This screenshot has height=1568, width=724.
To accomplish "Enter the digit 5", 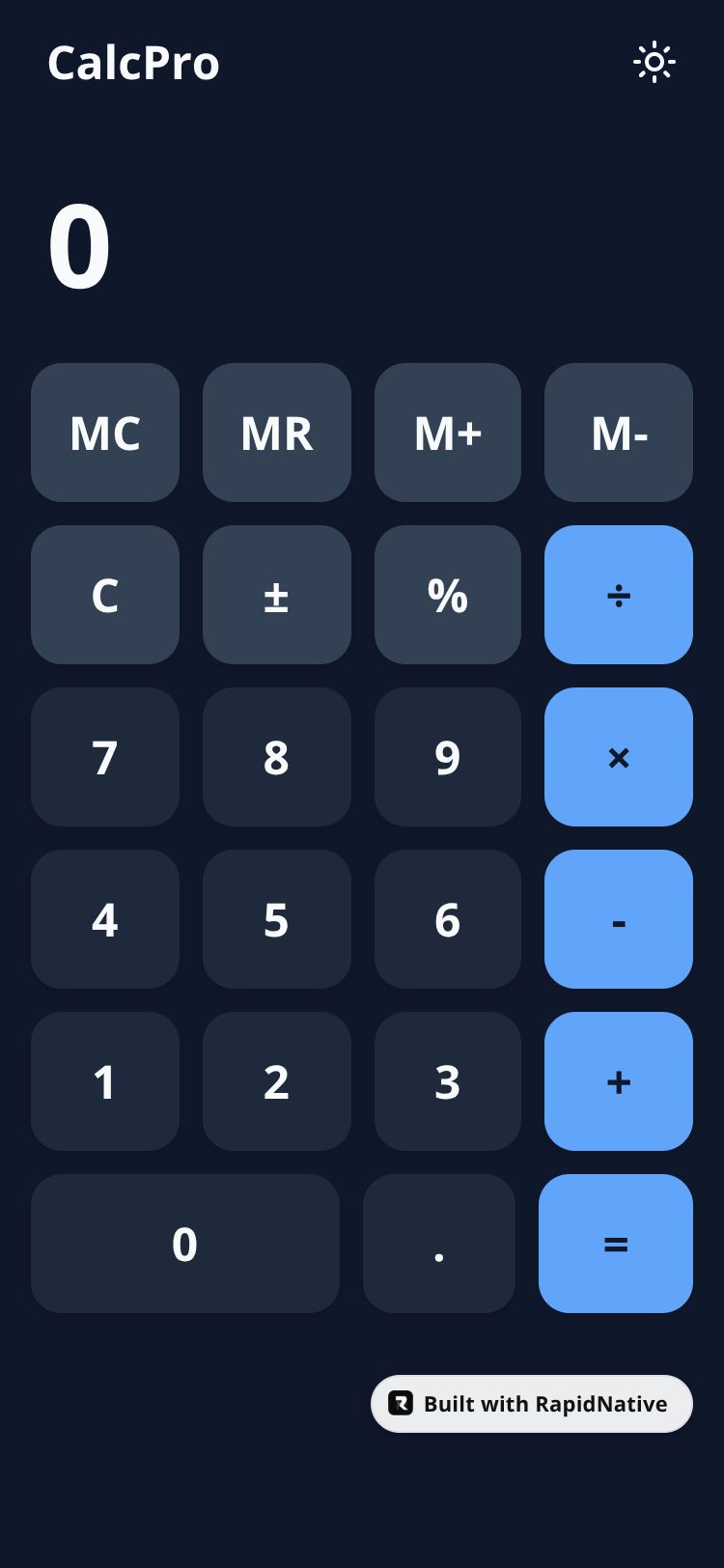I will coord(277,919).
